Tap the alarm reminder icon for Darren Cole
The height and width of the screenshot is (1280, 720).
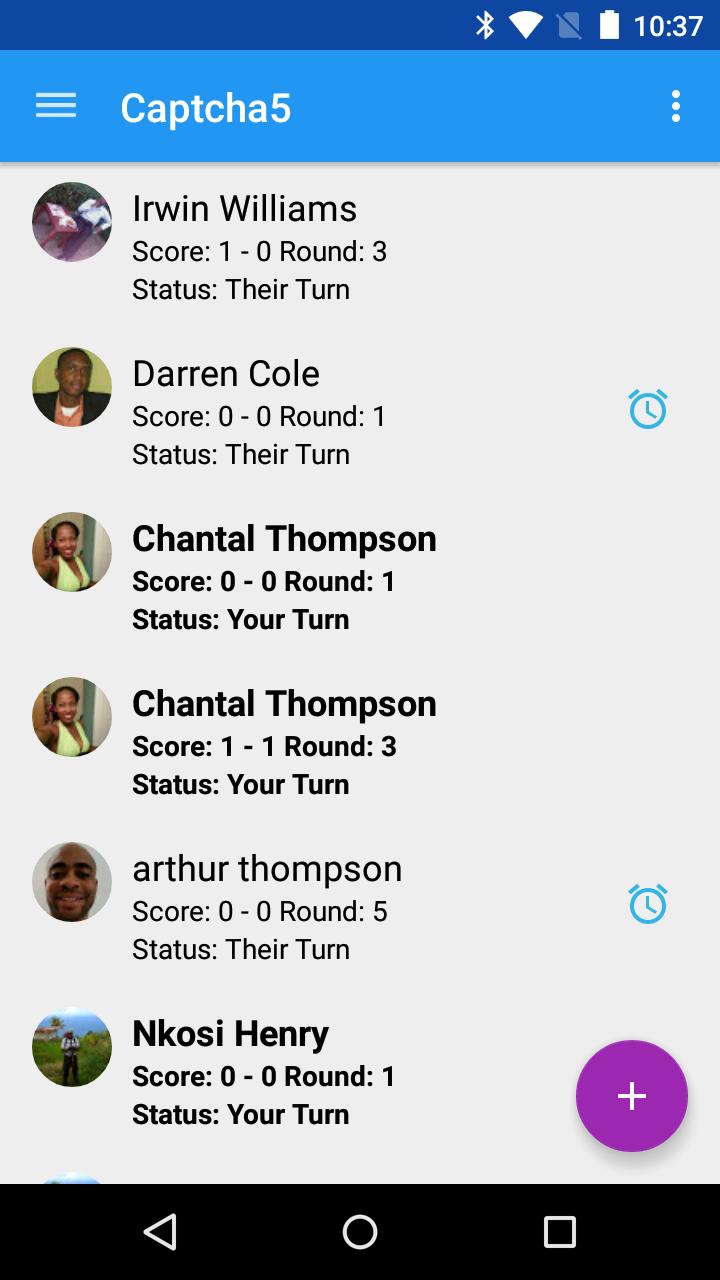point(648,409)
